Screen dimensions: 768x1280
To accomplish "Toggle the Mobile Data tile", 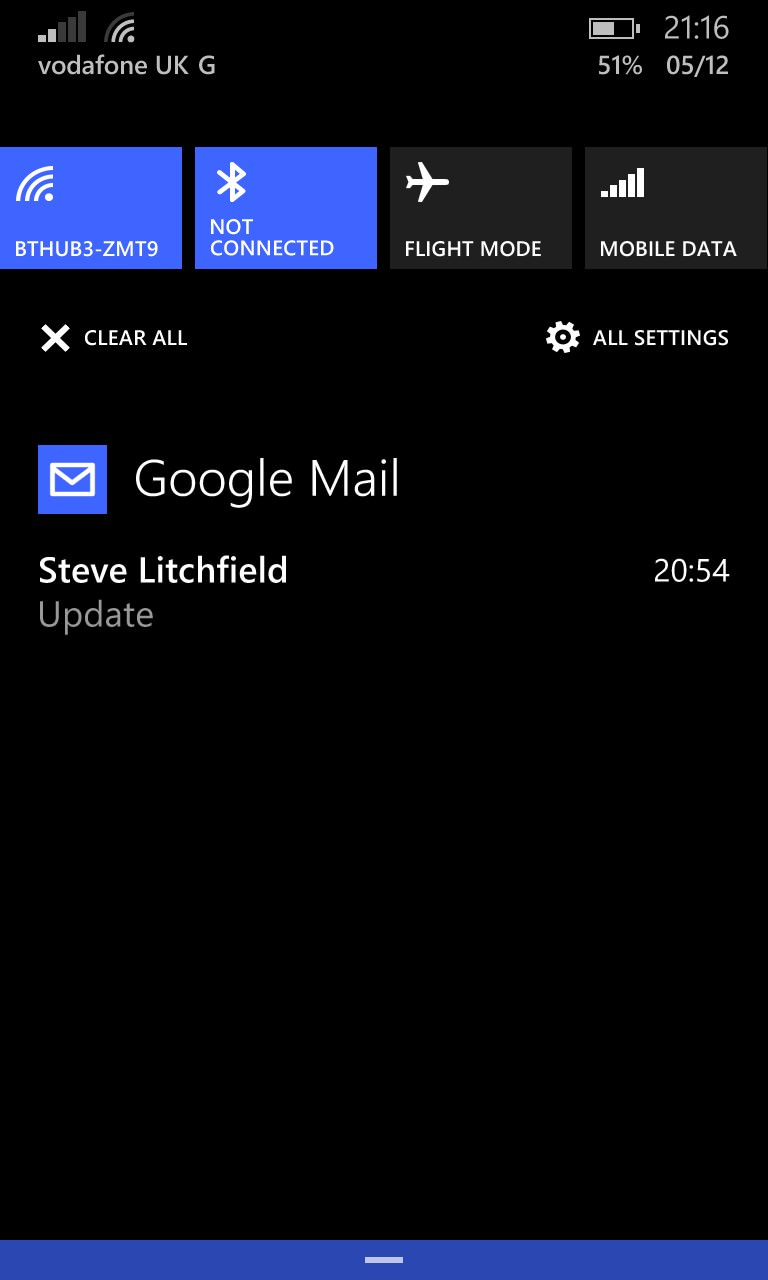I will pos(676,208).
